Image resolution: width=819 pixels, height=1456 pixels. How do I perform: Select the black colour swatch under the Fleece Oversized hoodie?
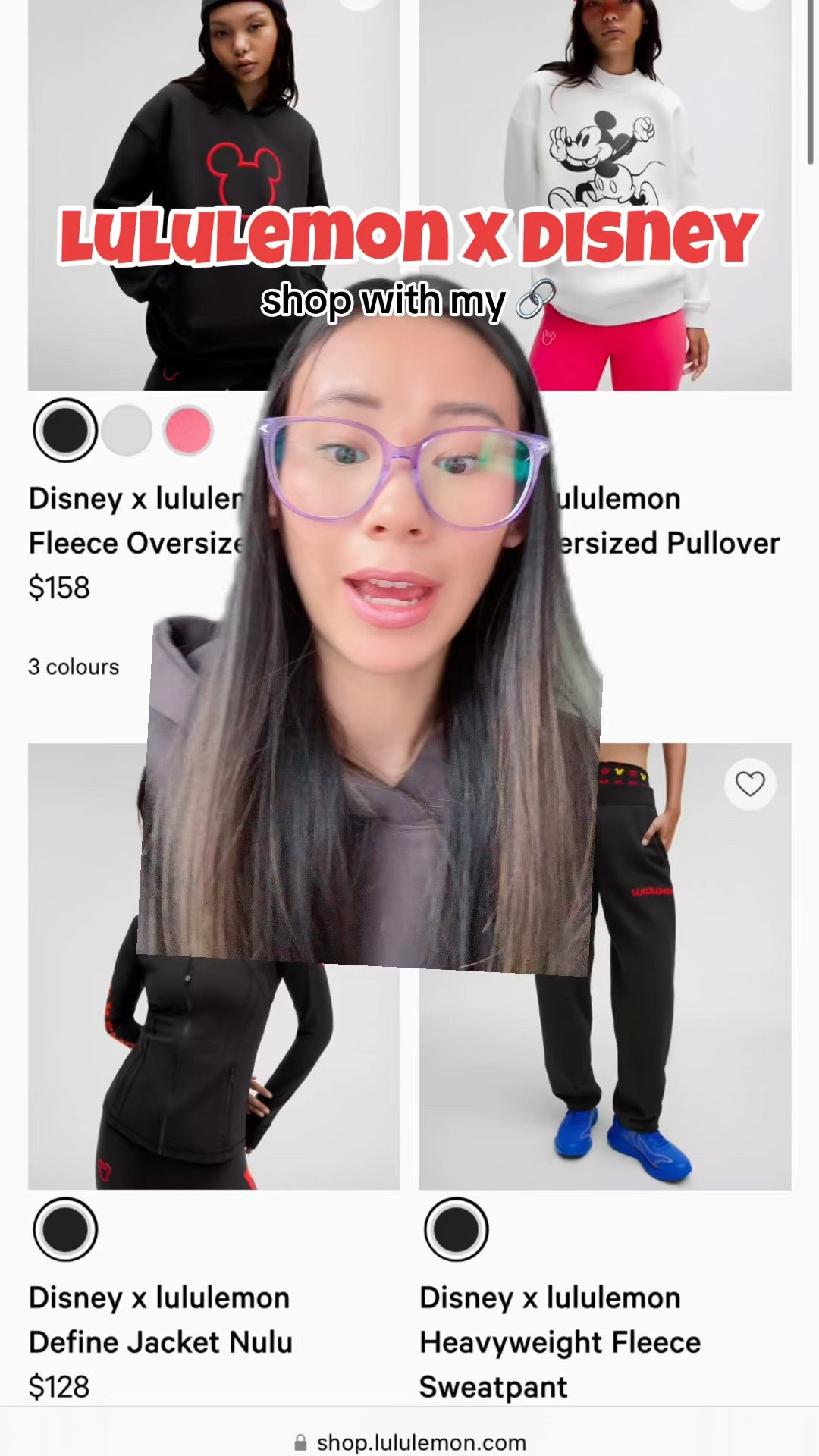[x=65, y=430]
